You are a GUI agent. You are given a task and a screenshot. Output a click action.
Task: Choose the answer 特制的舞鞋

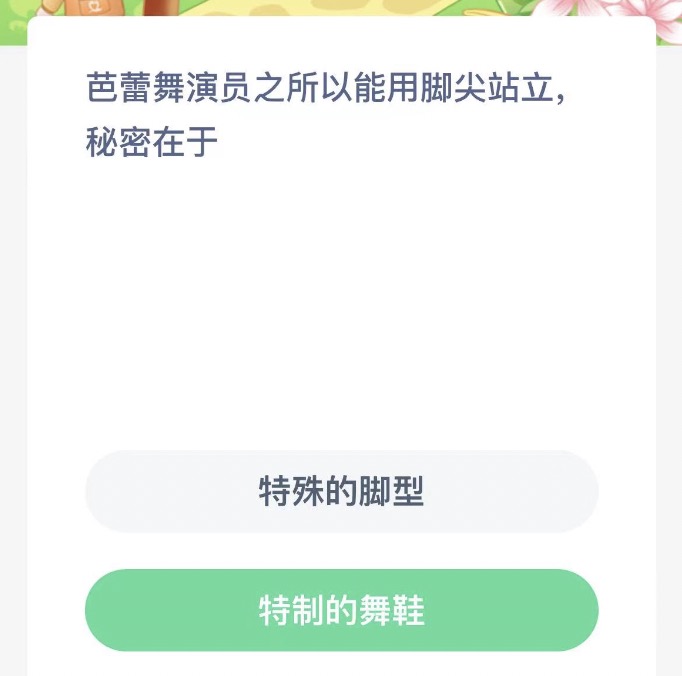(x=341, y=610)
